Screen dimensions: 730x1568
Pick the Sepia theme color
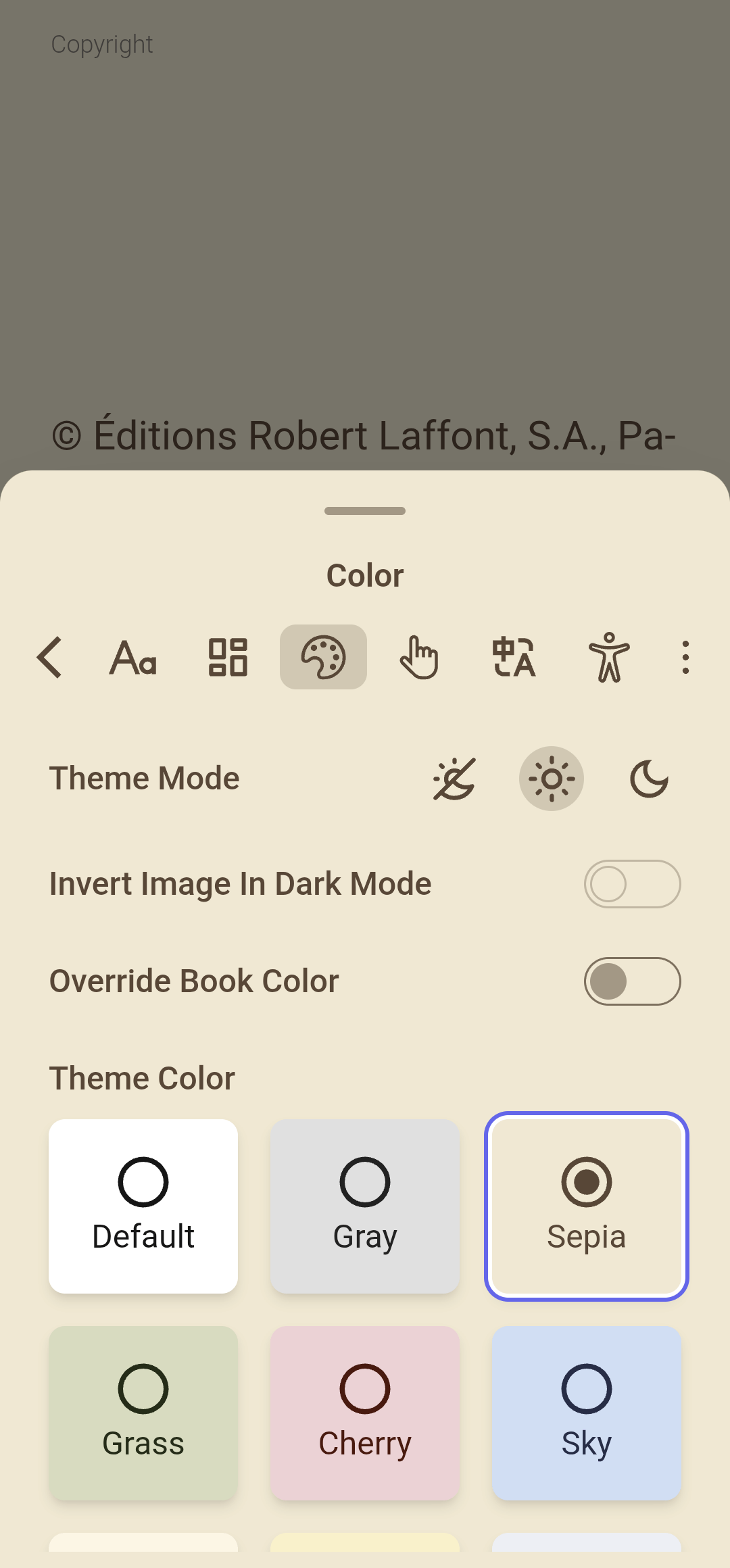tap(587, 1206)
